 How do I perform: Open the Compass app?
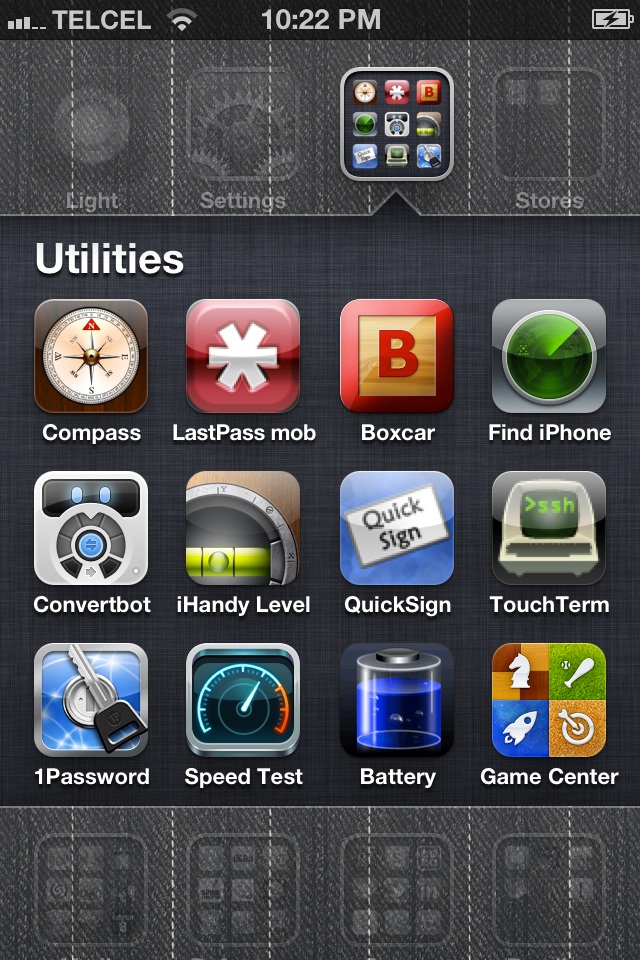[91, 356]
